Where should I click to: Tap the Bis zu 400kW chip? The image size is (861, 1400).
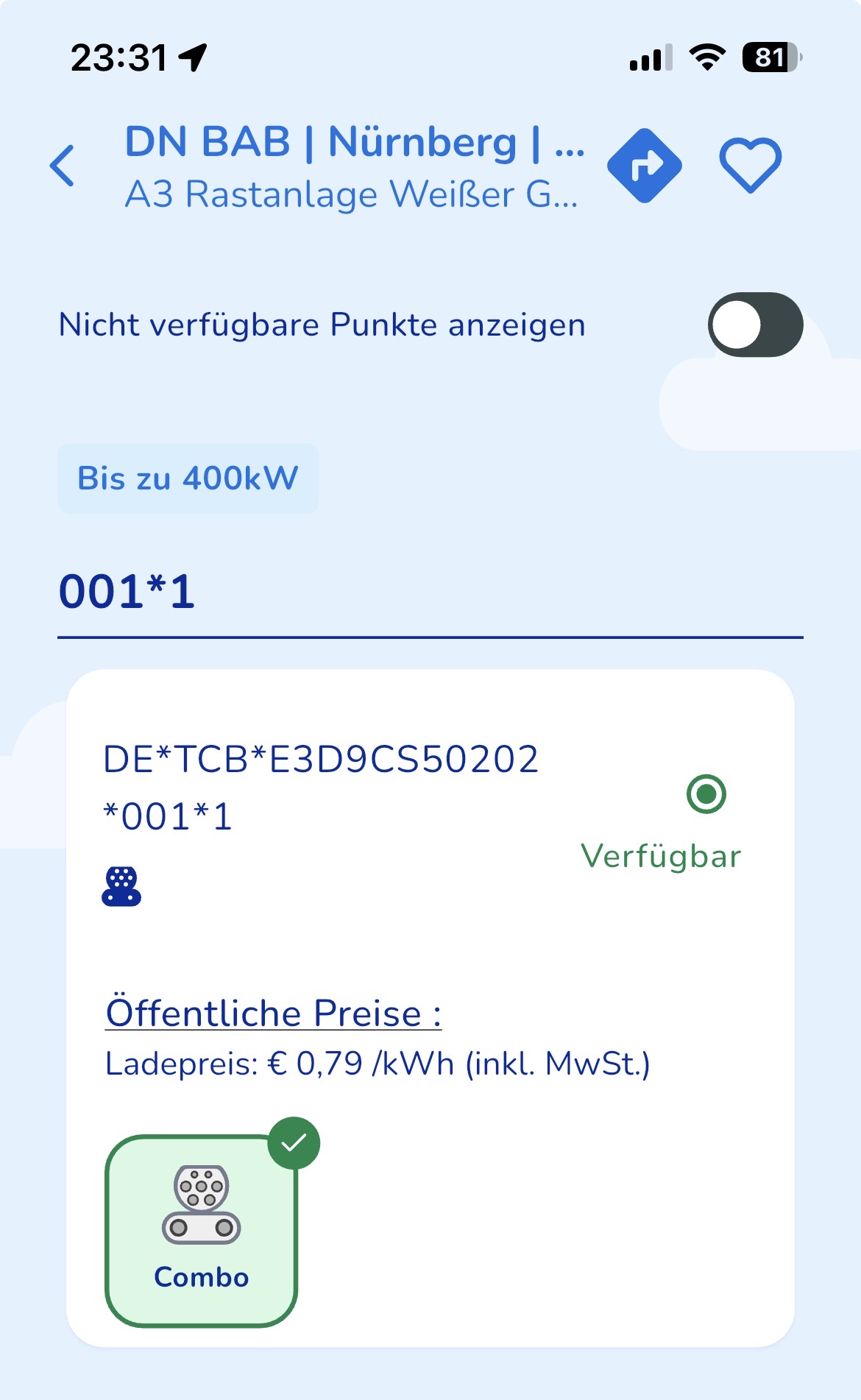[188, 478]
